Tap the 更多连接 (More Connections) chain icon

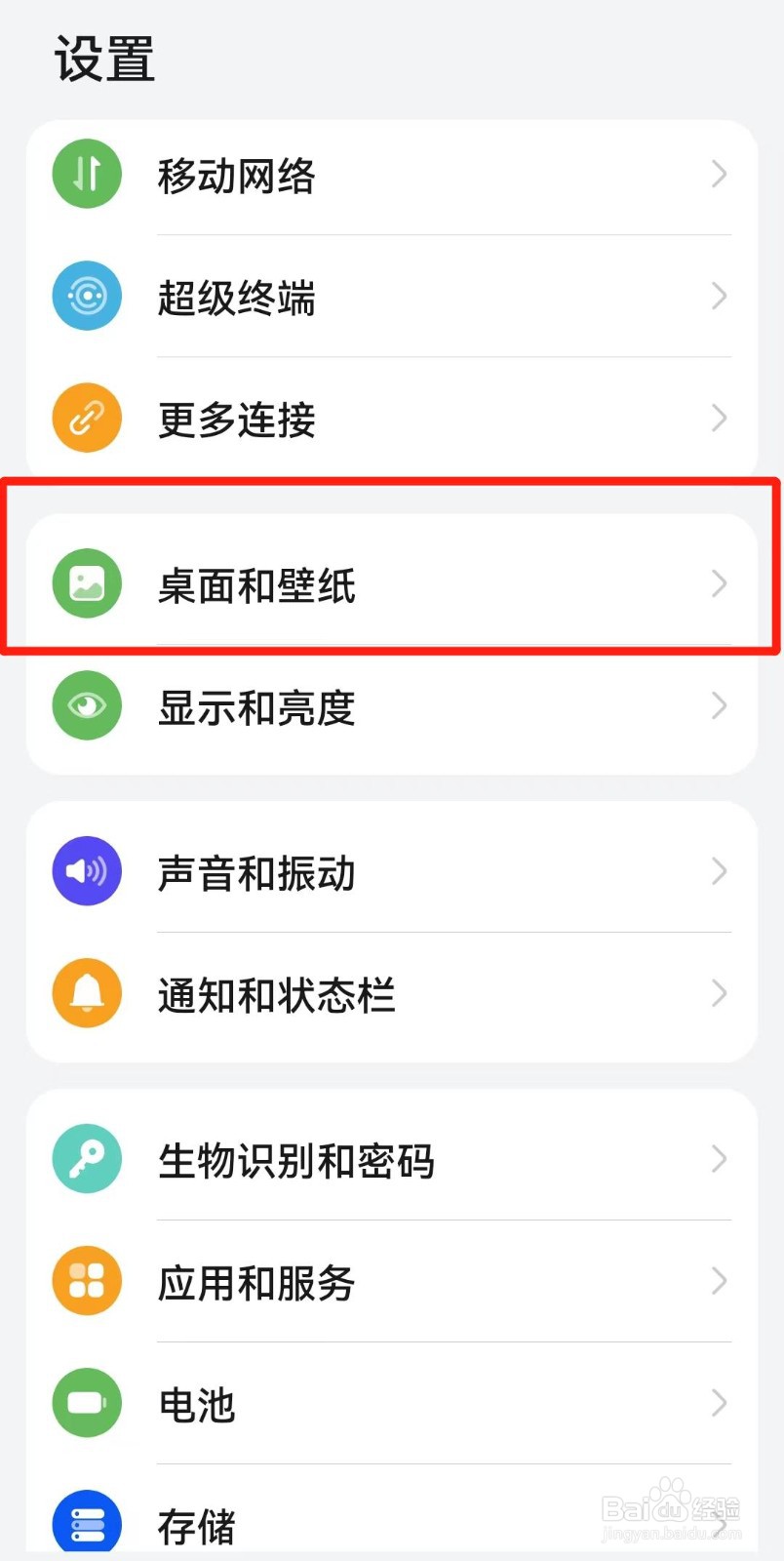pos(87,417)
